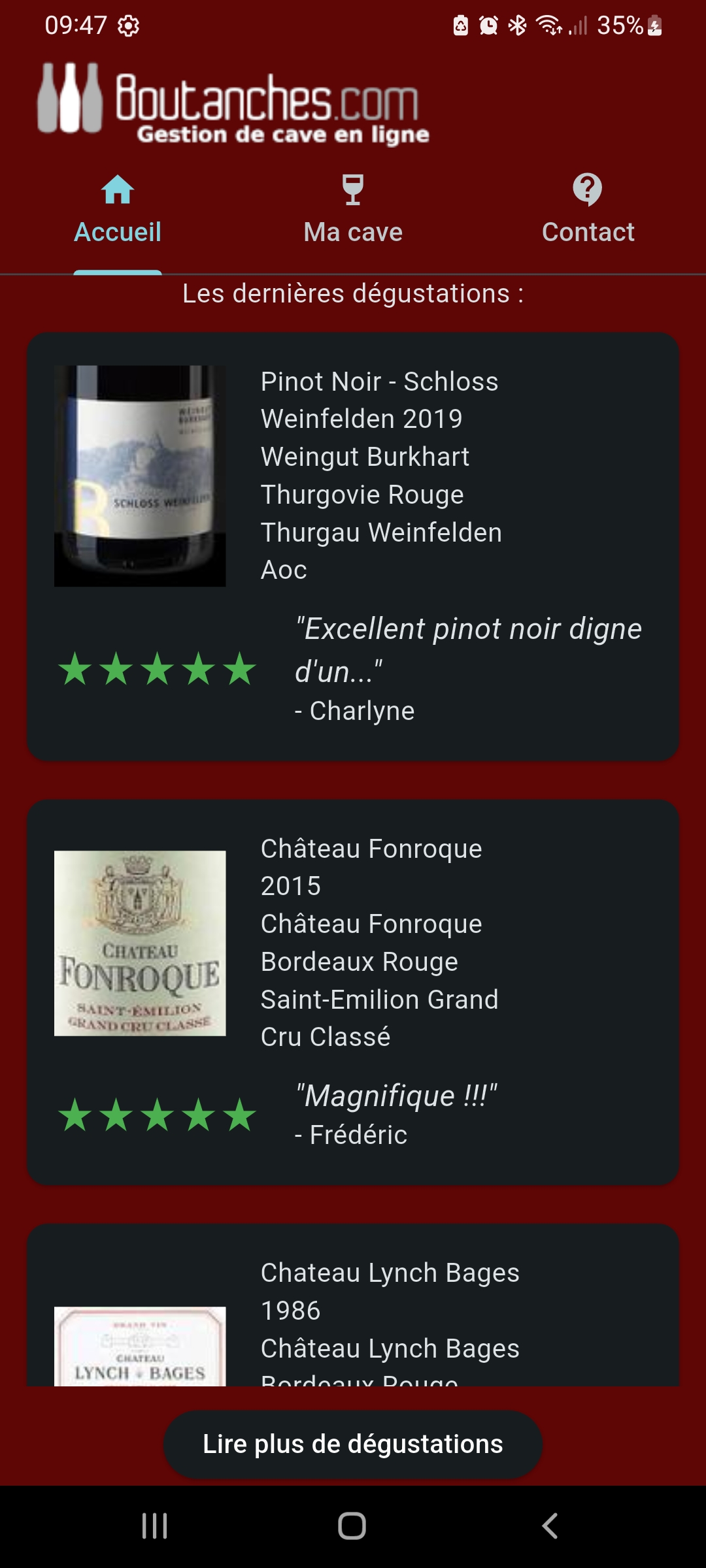Switch to the Accueil tab
The image size is (706, 1568).
click(x=118, y=210)
